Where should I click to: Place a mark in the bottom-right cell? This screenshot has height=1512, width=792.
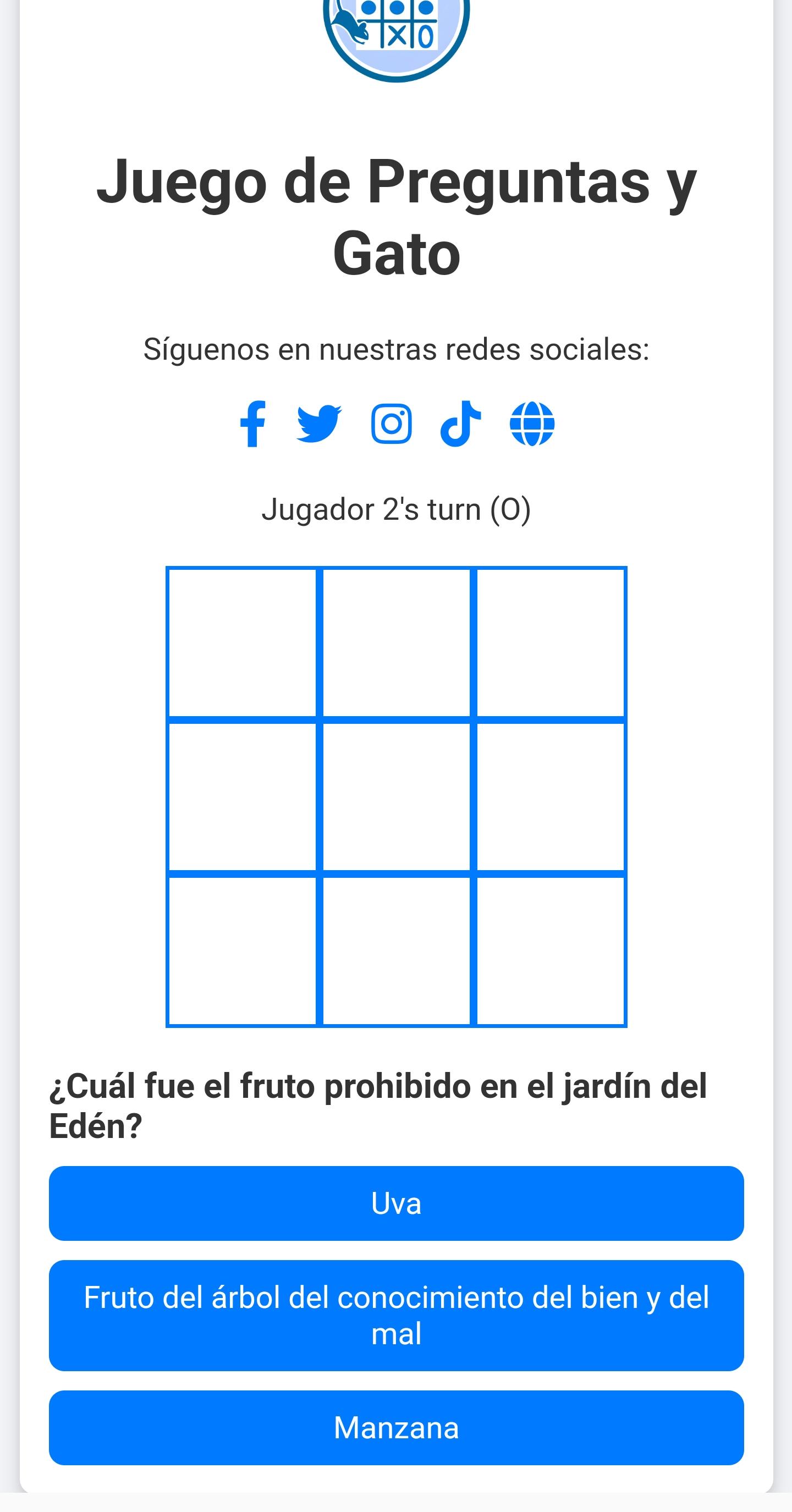tap(549, 950)
